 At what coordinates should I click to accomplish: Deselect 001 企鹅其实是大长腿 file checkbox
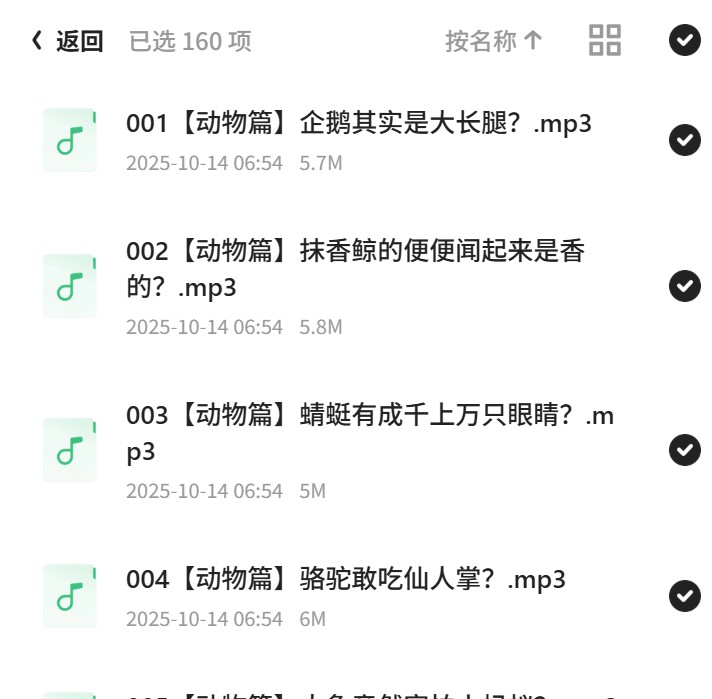pyautogui.click(x=685, y=140)
